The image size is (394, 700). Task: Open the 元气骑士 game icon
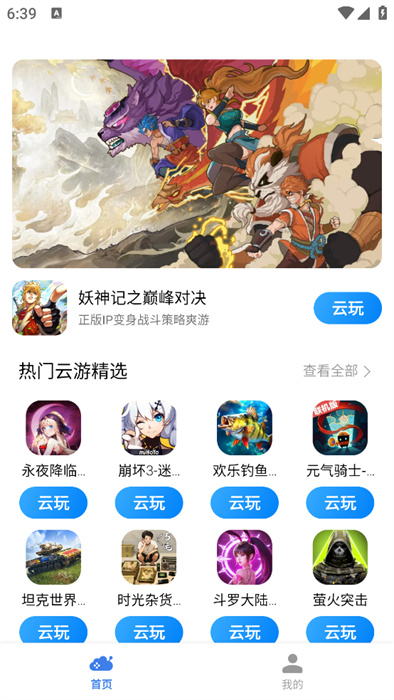click(x=340, y=428)
